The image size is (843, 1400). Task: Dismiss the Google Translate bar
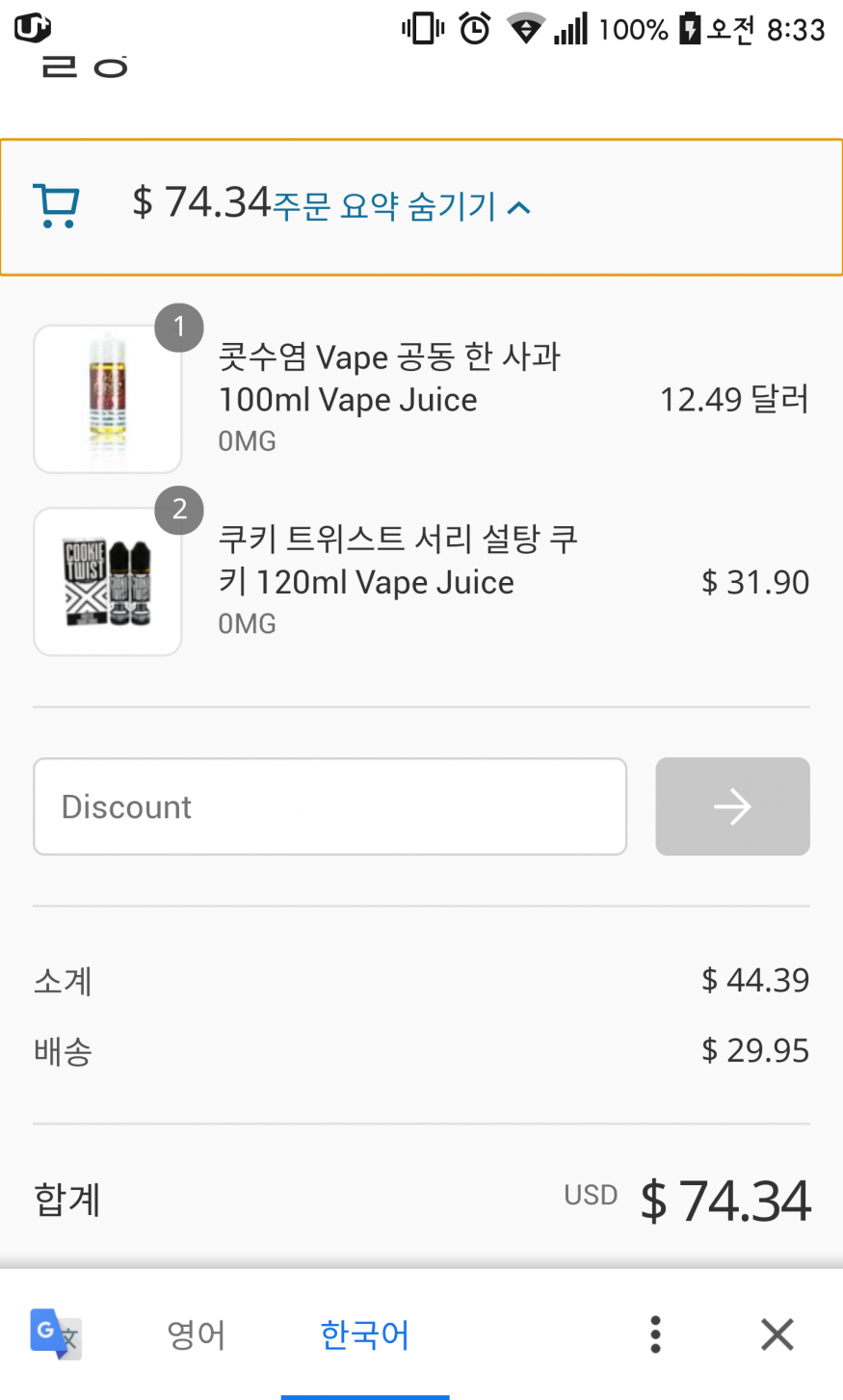pos(777,1334)
